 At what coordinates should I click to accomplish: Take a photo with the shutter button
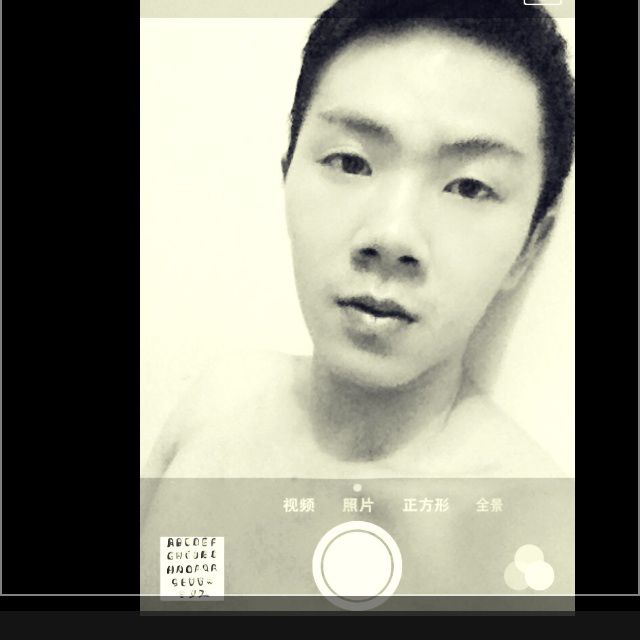pyautogui.click(x=357, y=566)
